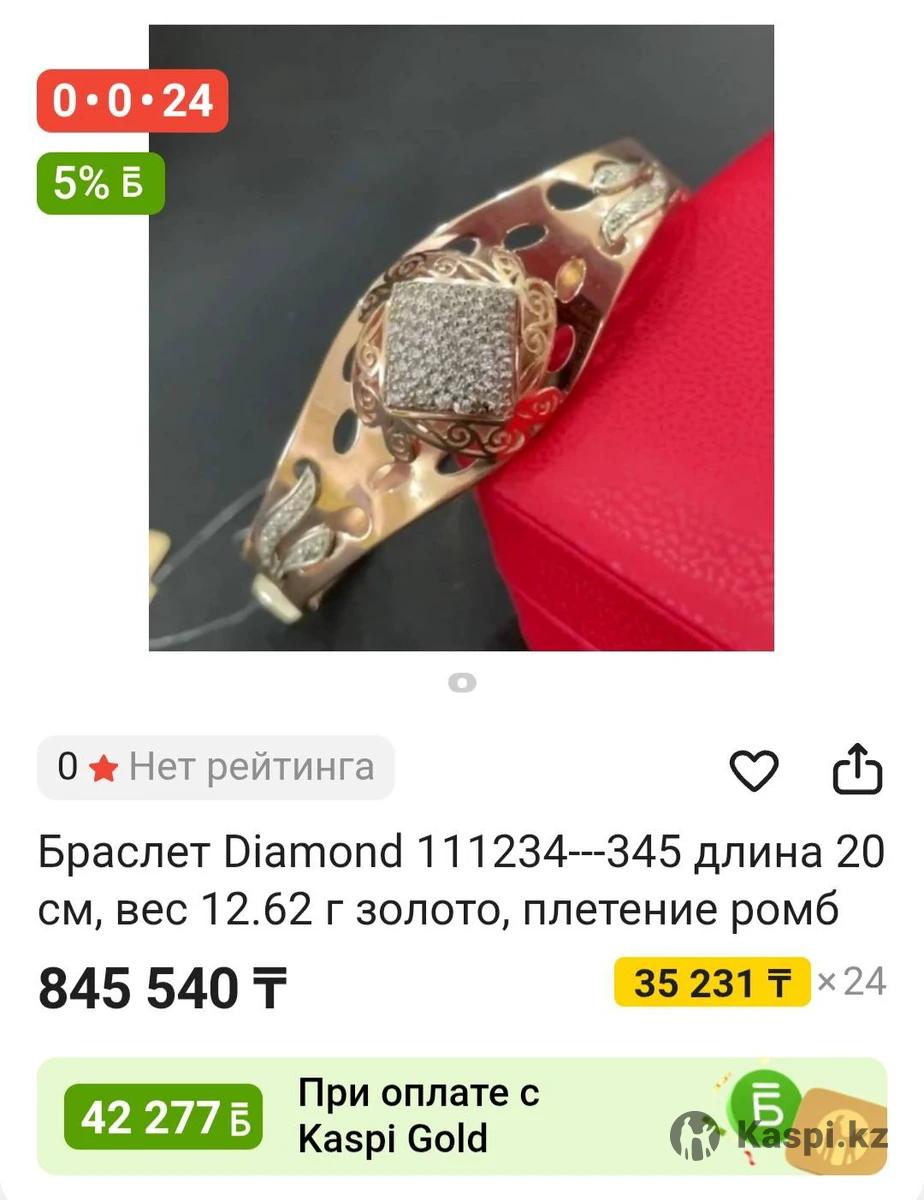Open the "Нет рейтинга" rating chip
Image resolution: width=924 pixels, height=1200 pixels.
point(216,767)
